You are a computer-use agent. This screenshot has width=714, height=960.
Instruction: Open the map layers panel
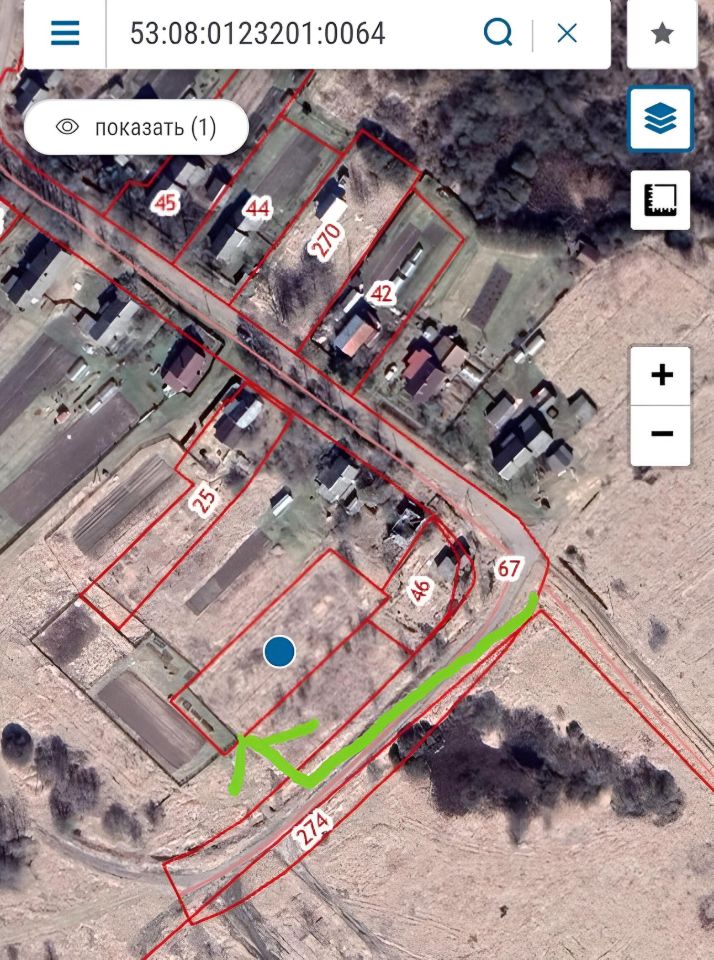point(660,119)
